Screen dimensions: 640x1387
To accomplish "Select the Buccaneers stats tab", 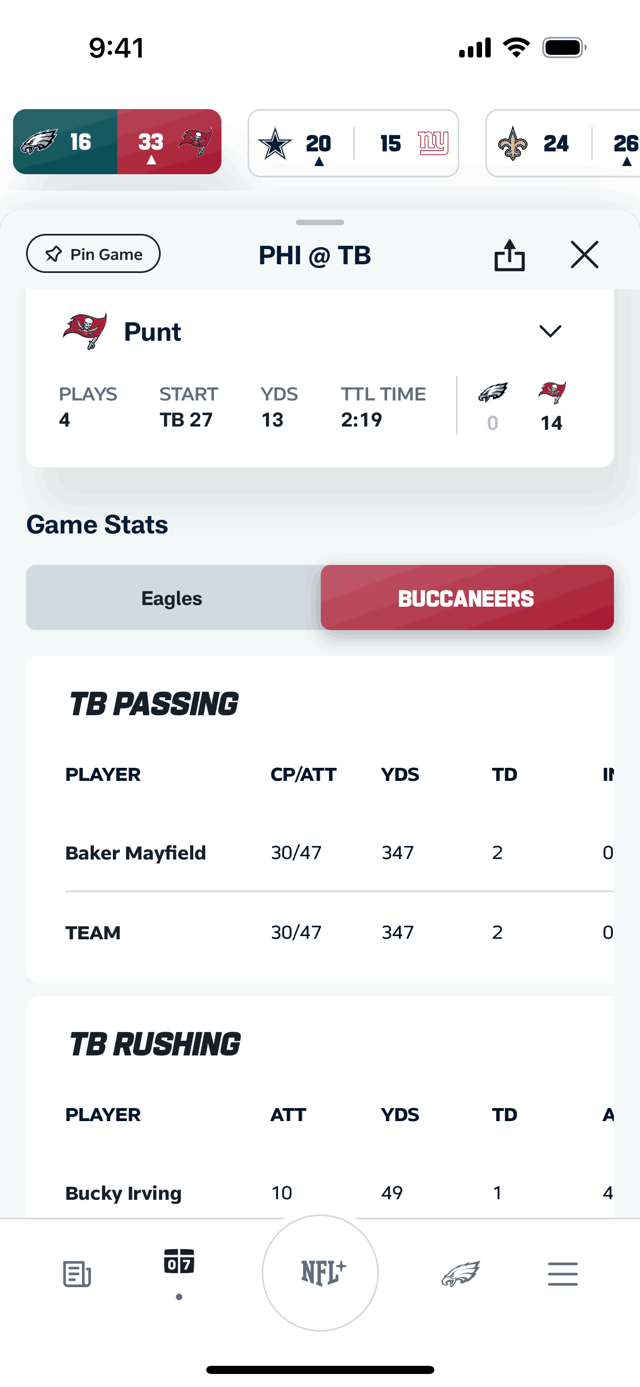I will [x=467, y=598].
